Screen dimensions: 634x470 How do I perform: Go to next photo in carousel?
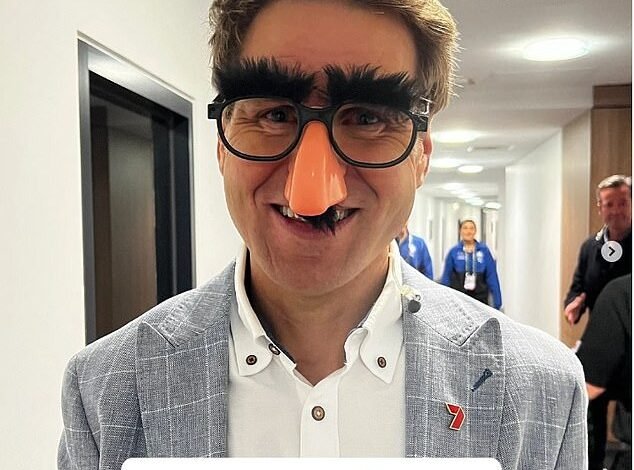pyautogui.click(x=611, y=251)
